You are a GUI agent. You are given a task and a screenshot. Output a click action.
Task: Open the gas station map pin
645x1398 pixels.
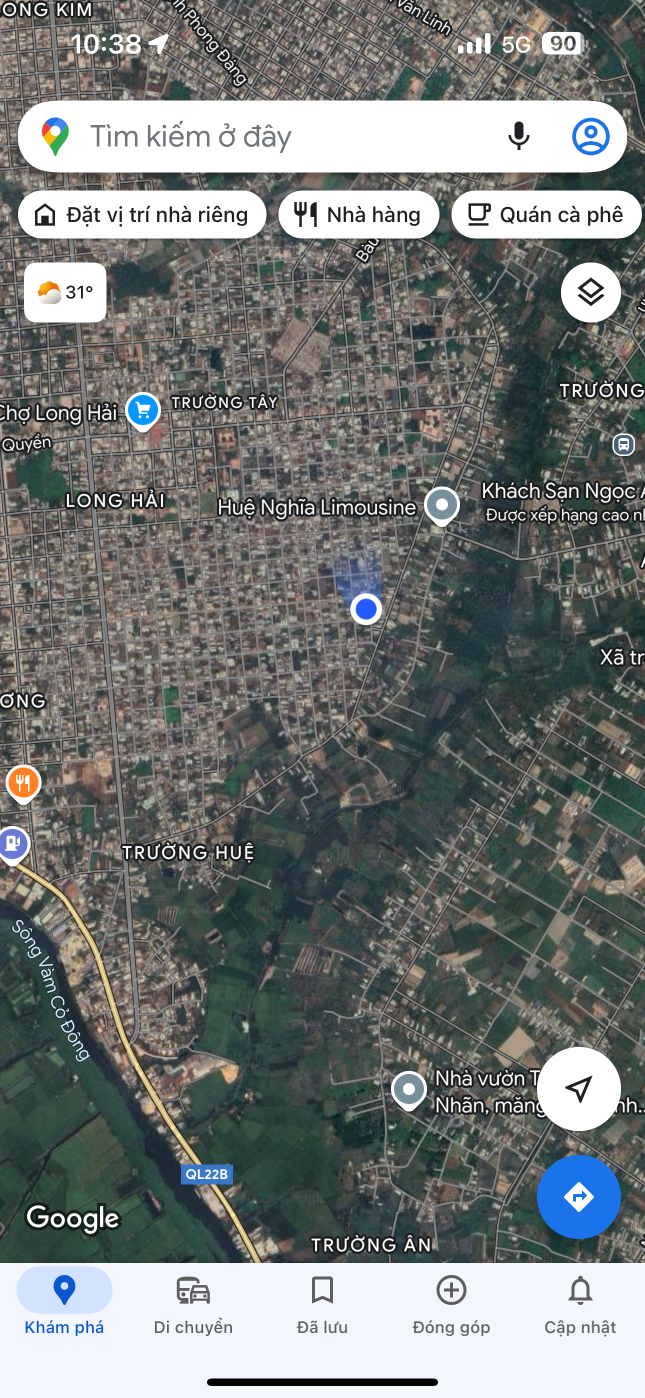tap(13, 845)
